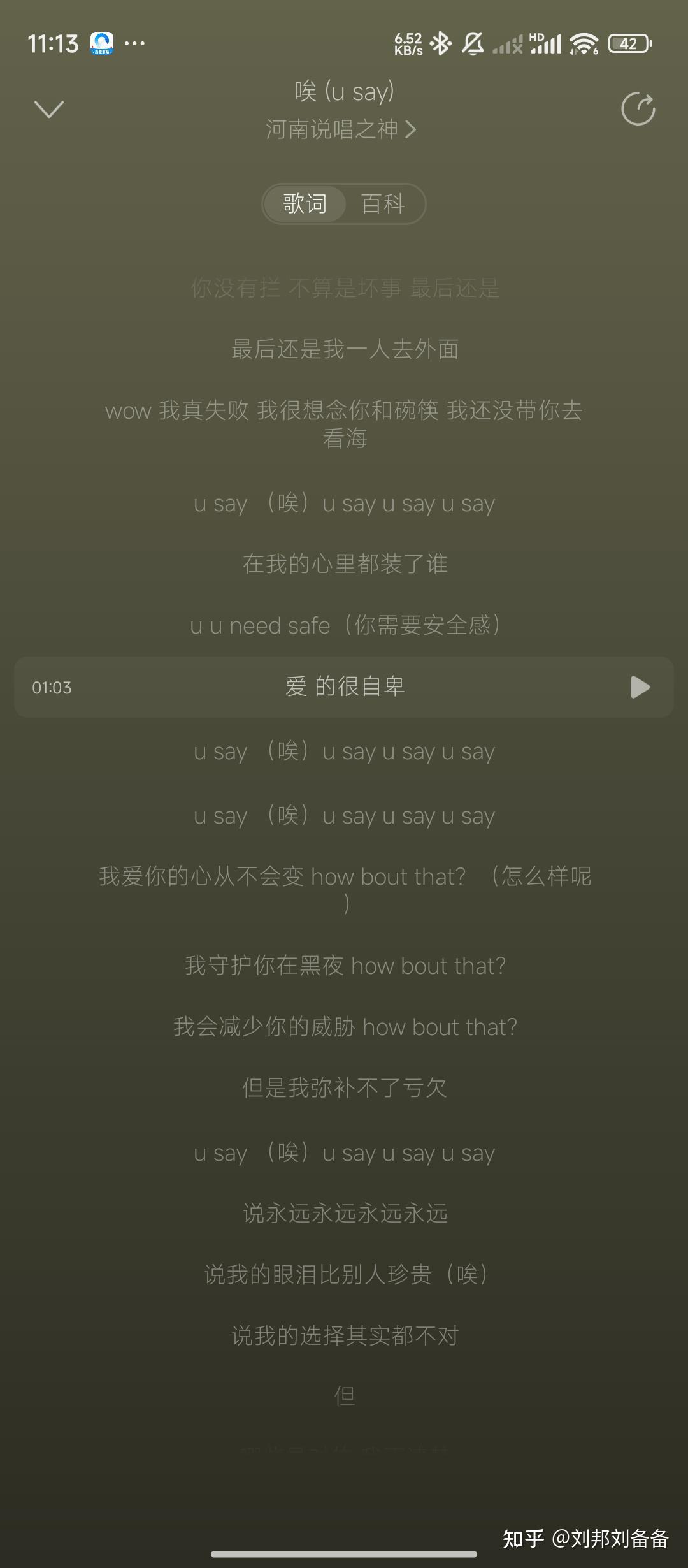Screen dimensions: 688x1568
Task: Open the artist page for 河南说唱之神
Action: 341,129
